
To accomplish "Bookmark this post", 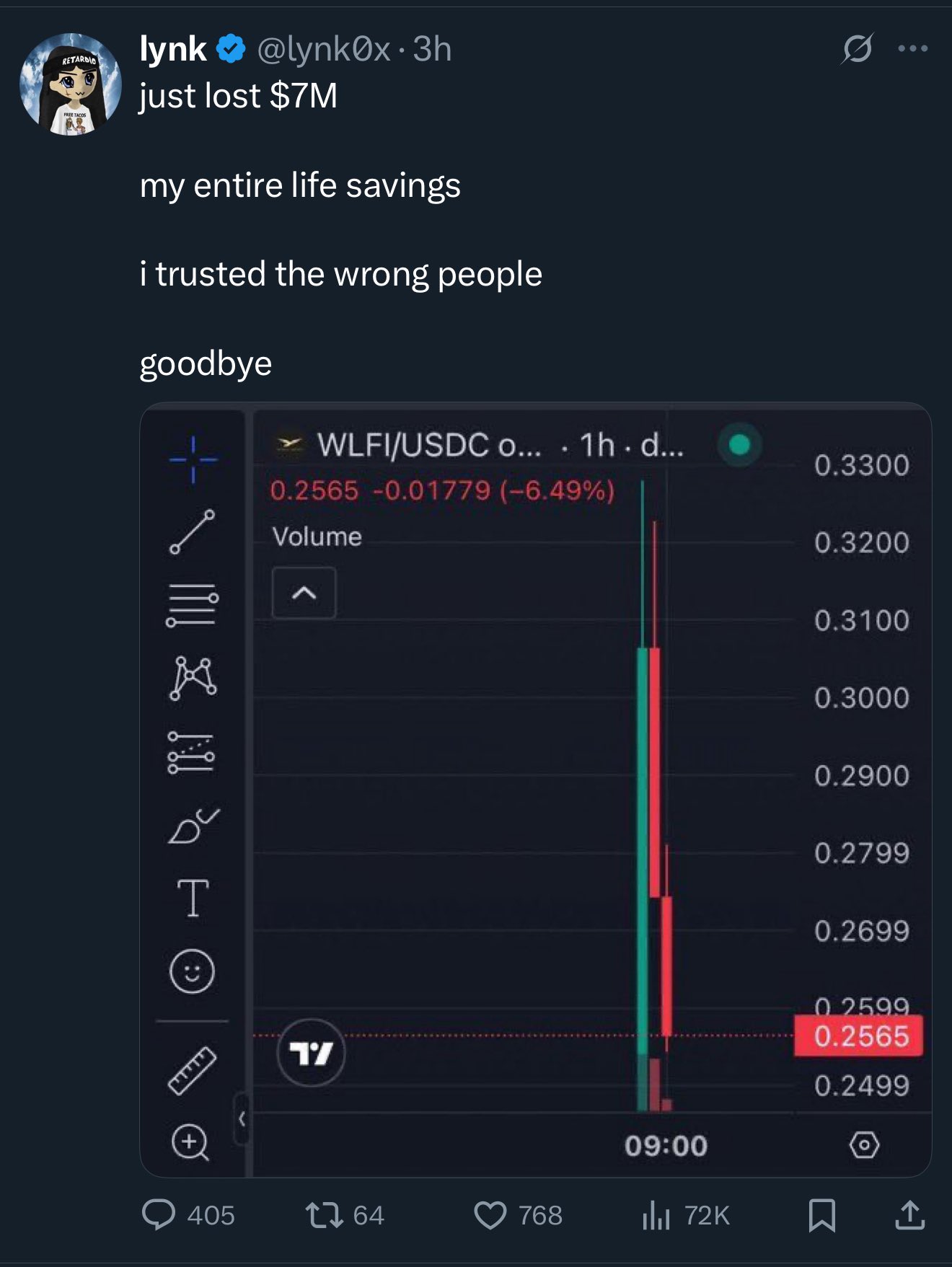I will pos(821,1214).
